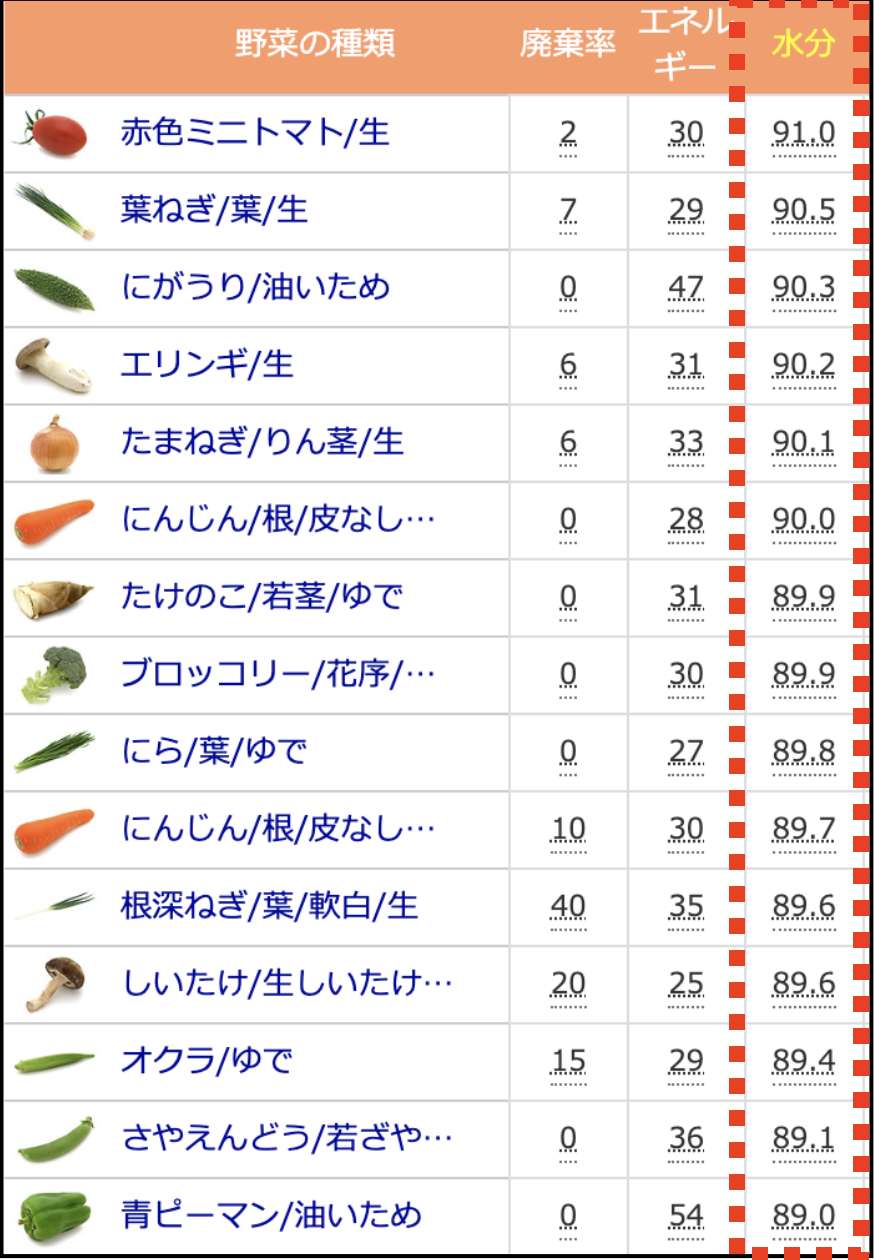View オクラ/ゆで details
The width and height of the screenshot is (874, 1260).
206,1061
